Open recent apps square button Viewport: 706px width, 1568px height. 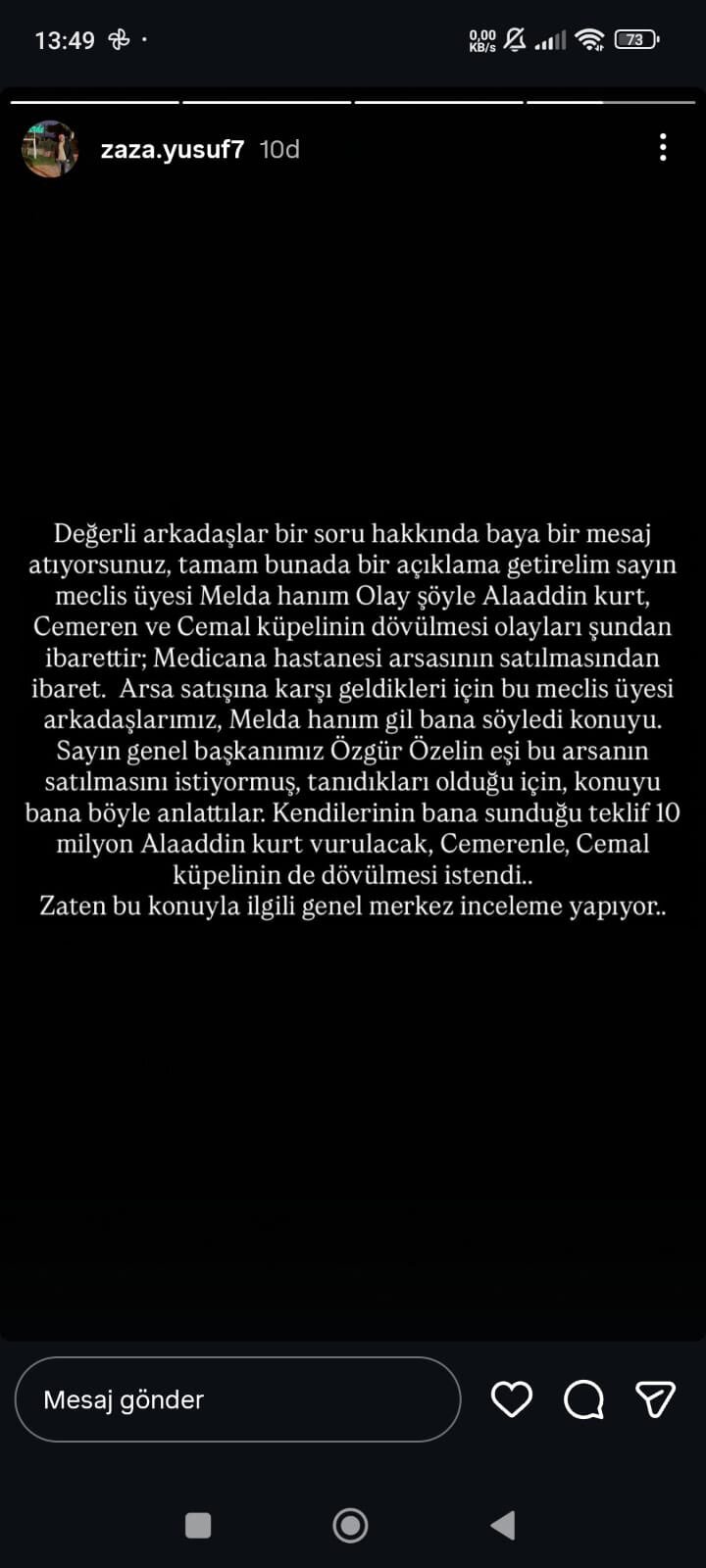pyautogui.click(x=198, y=1525)
